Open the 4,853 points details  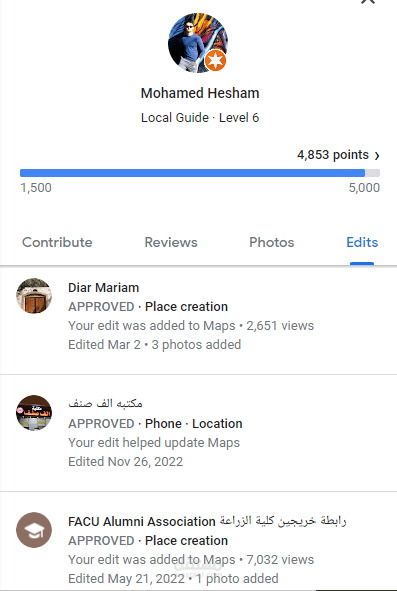tap(338, 155)
